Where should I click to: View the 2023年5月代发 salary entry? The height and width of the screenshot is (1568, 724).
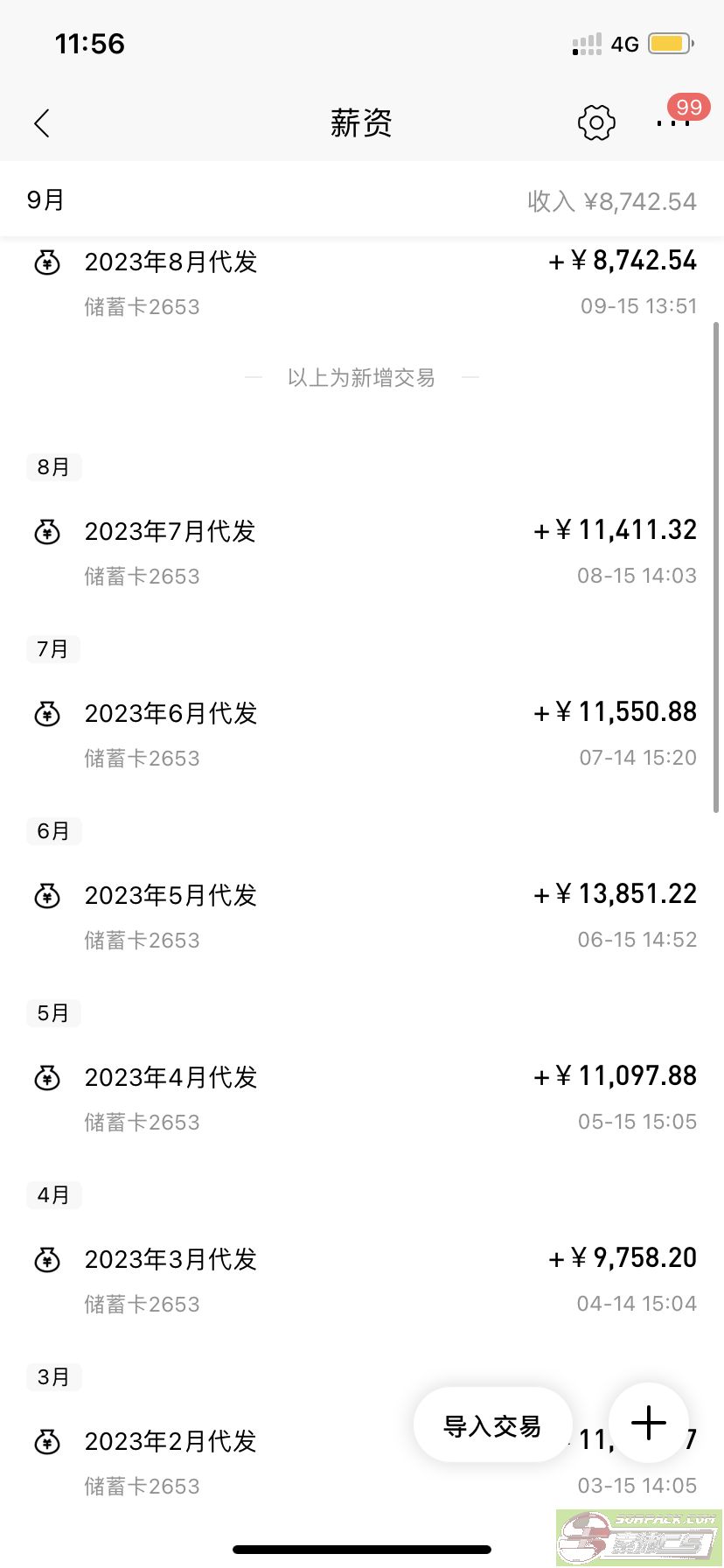(x=362, y=917)
